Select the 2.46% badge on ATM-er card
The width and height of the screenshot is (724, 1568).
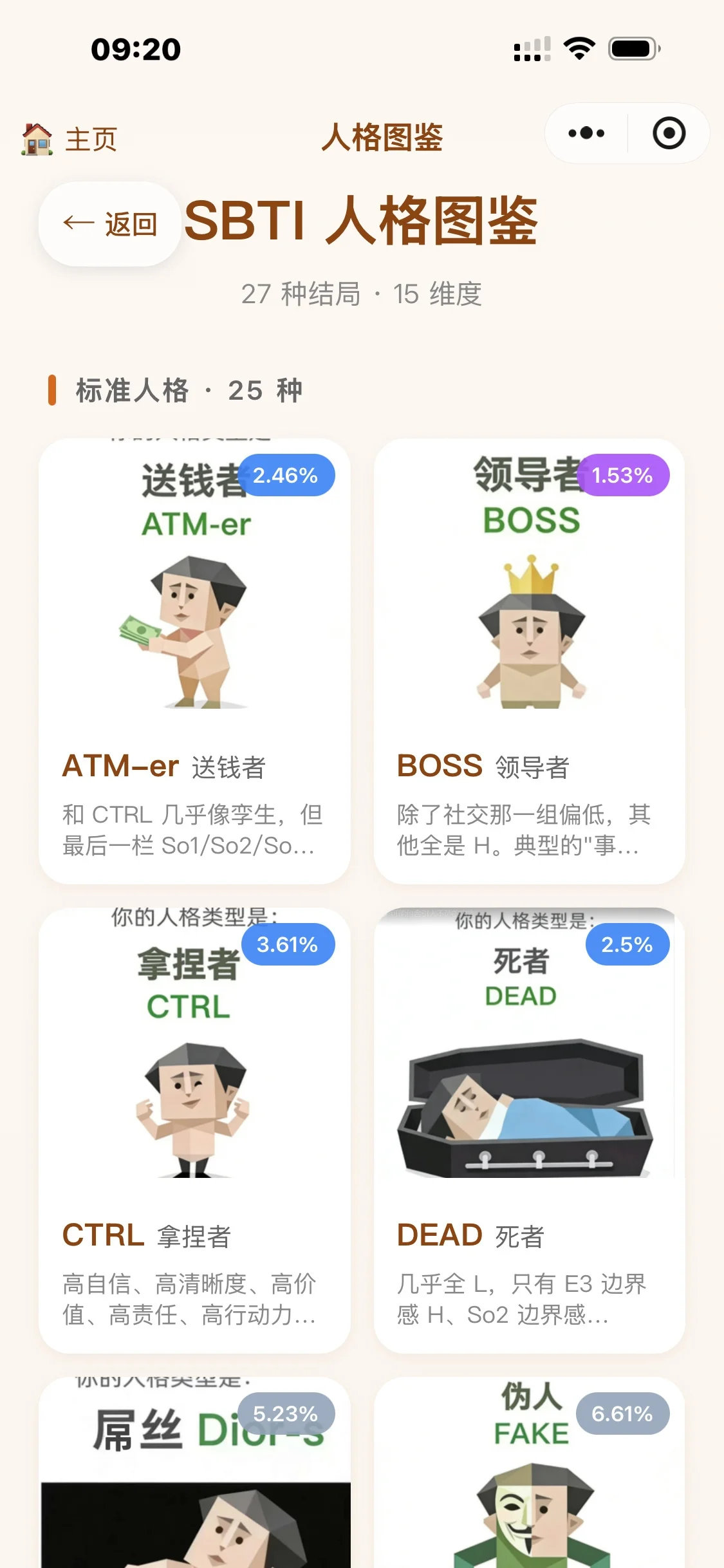pos(287,475)
